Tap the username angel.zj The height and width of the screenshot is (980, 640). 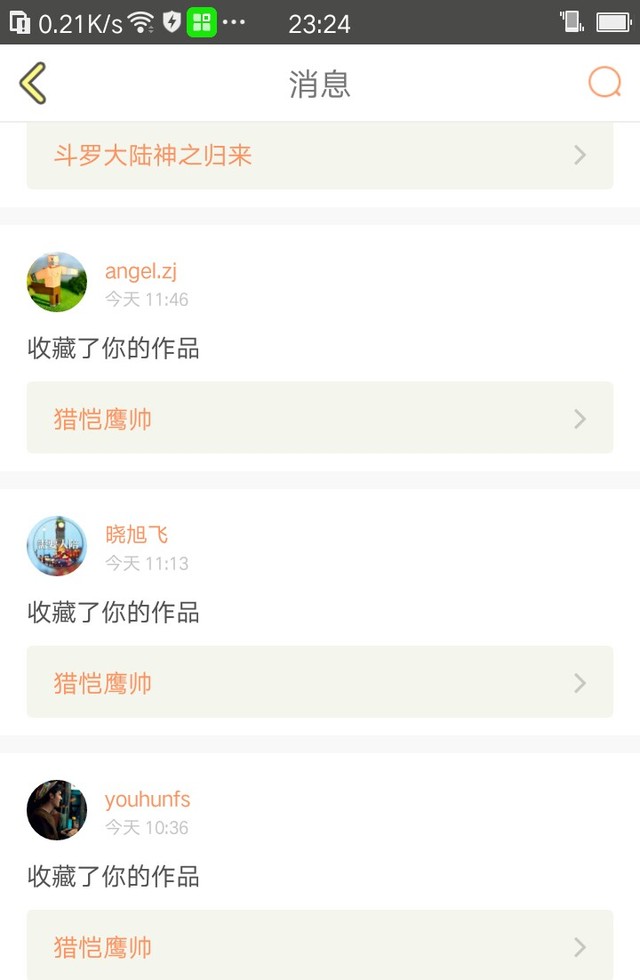[141, 271]
